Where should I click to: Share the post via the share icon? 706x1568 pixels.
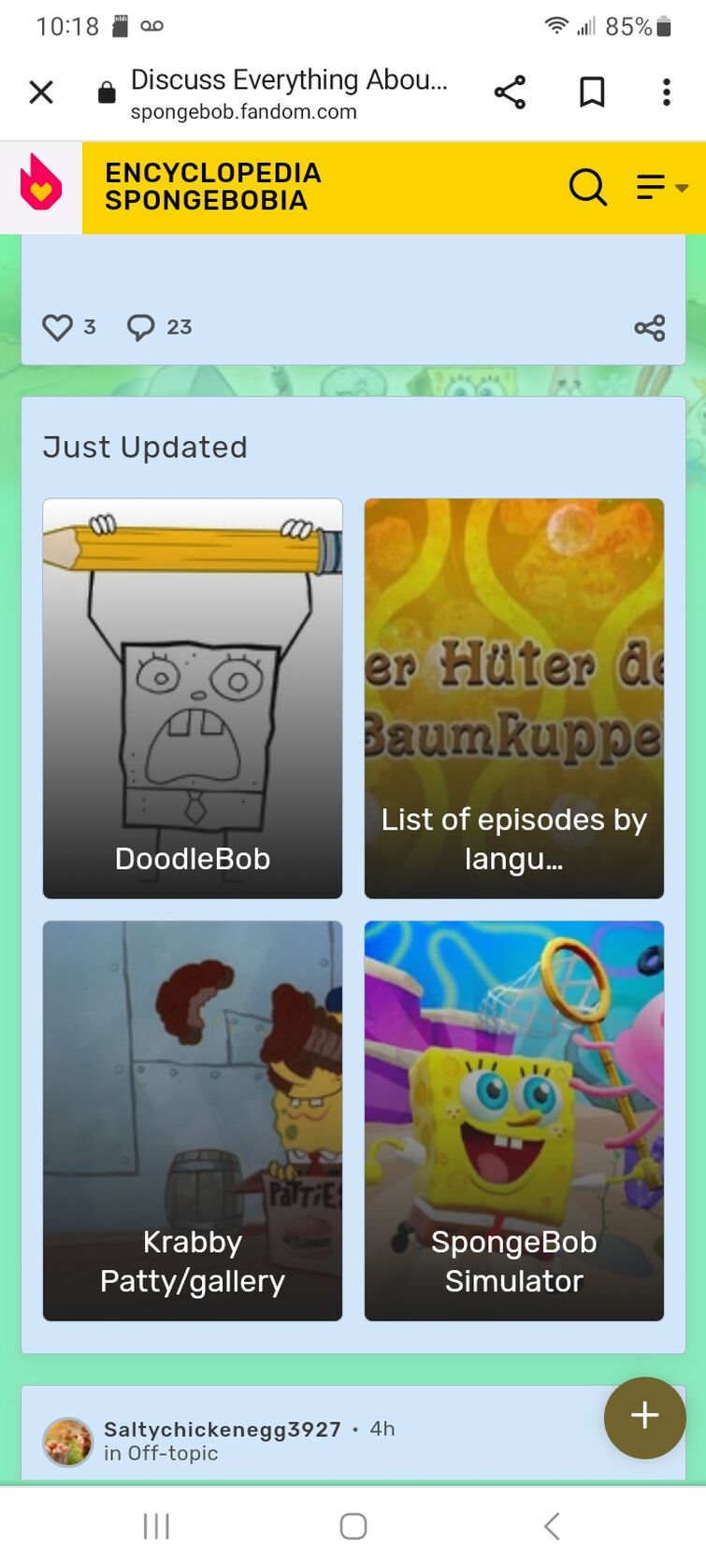click(x=650, y=327)
